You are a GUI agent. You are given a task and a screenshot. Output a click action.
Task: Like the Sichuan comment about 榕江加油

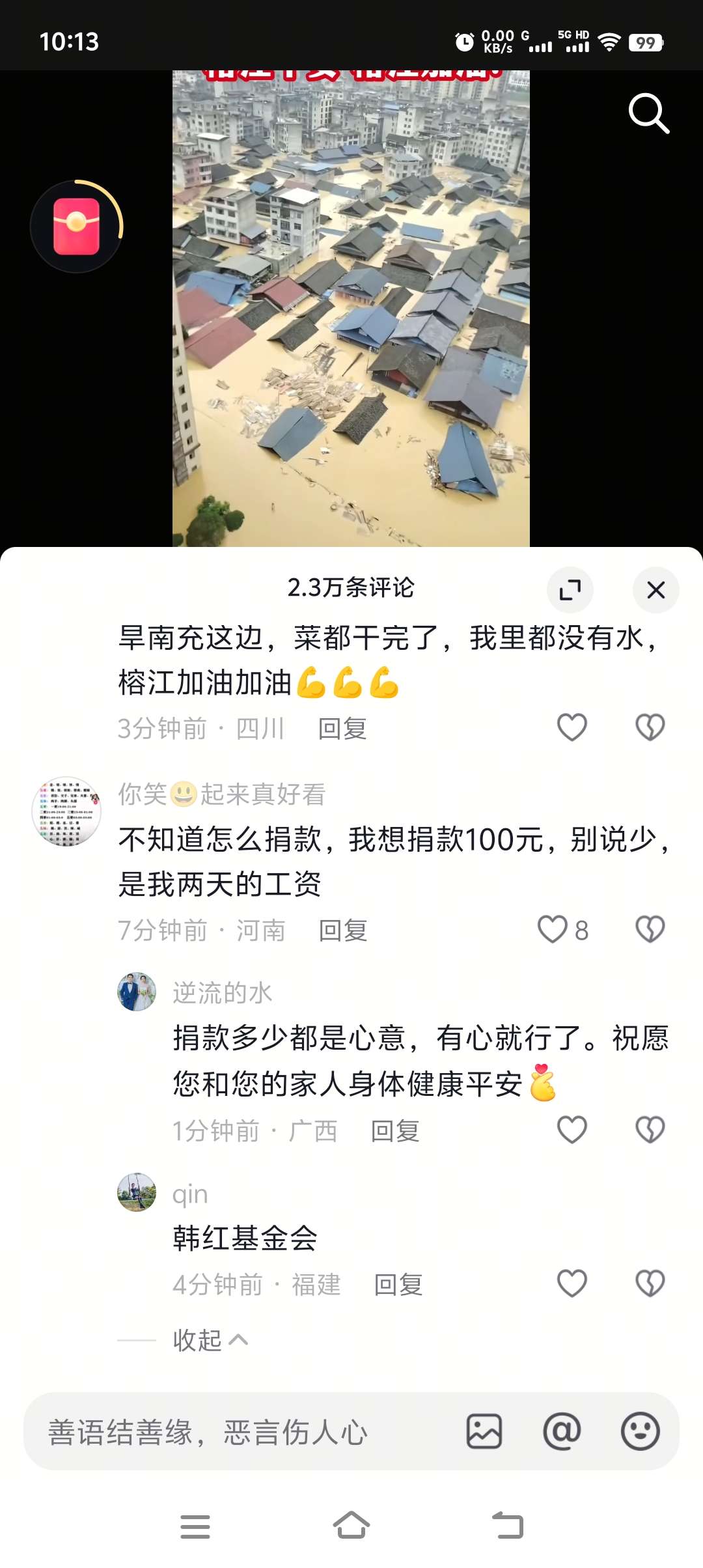click(x=572, y=727)
